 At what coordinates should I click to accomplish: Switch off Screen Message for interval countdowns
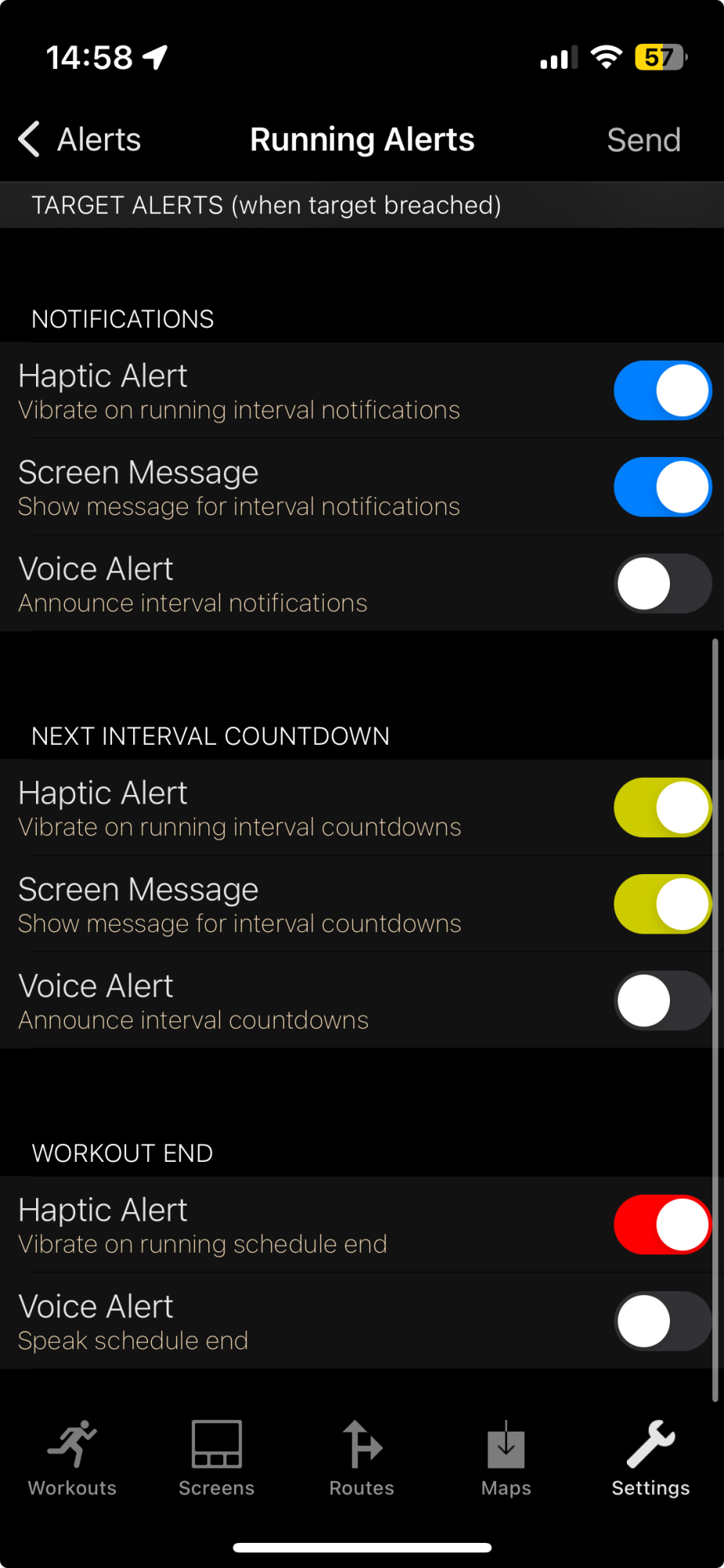point(662,904)
